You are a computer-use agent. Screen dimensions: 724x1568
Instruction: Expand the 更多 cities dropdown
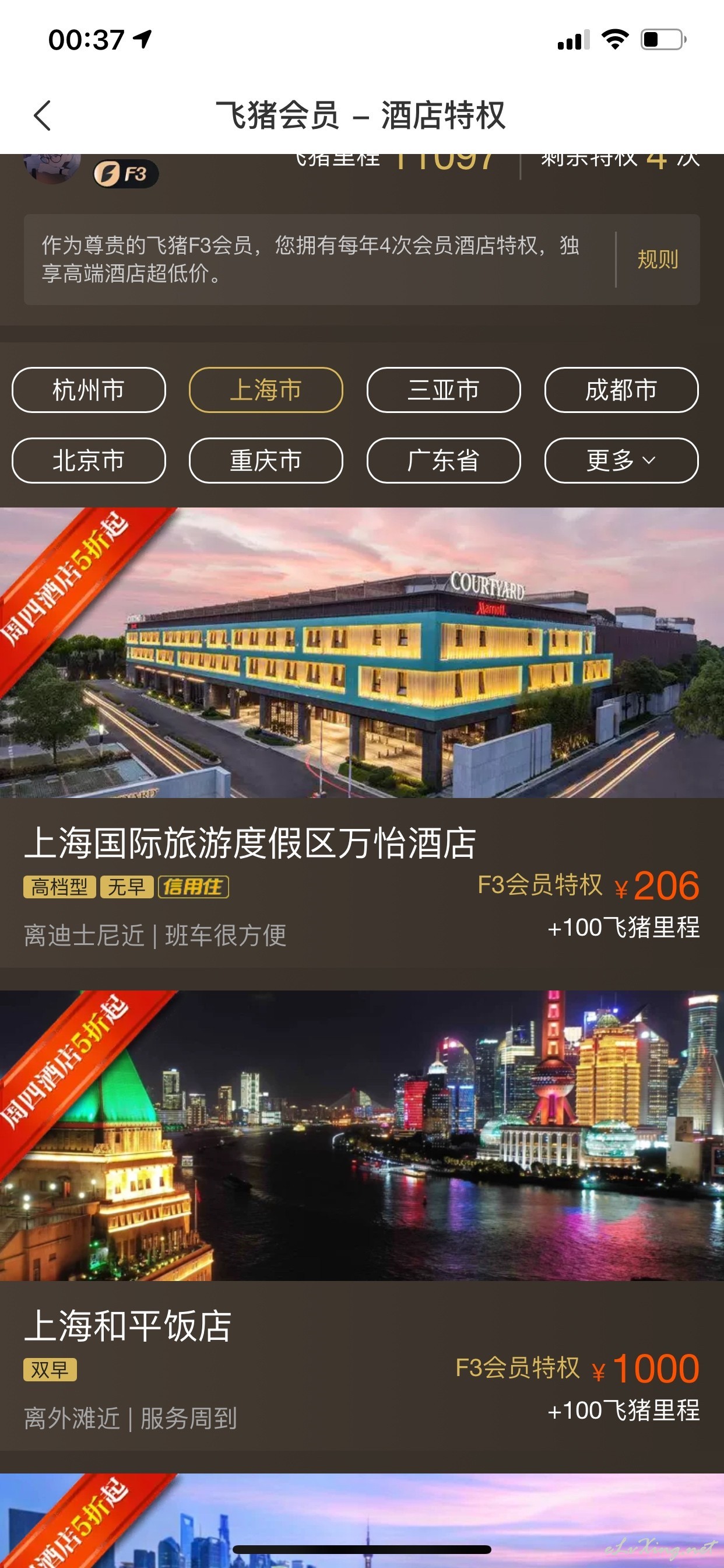point(621,460)
